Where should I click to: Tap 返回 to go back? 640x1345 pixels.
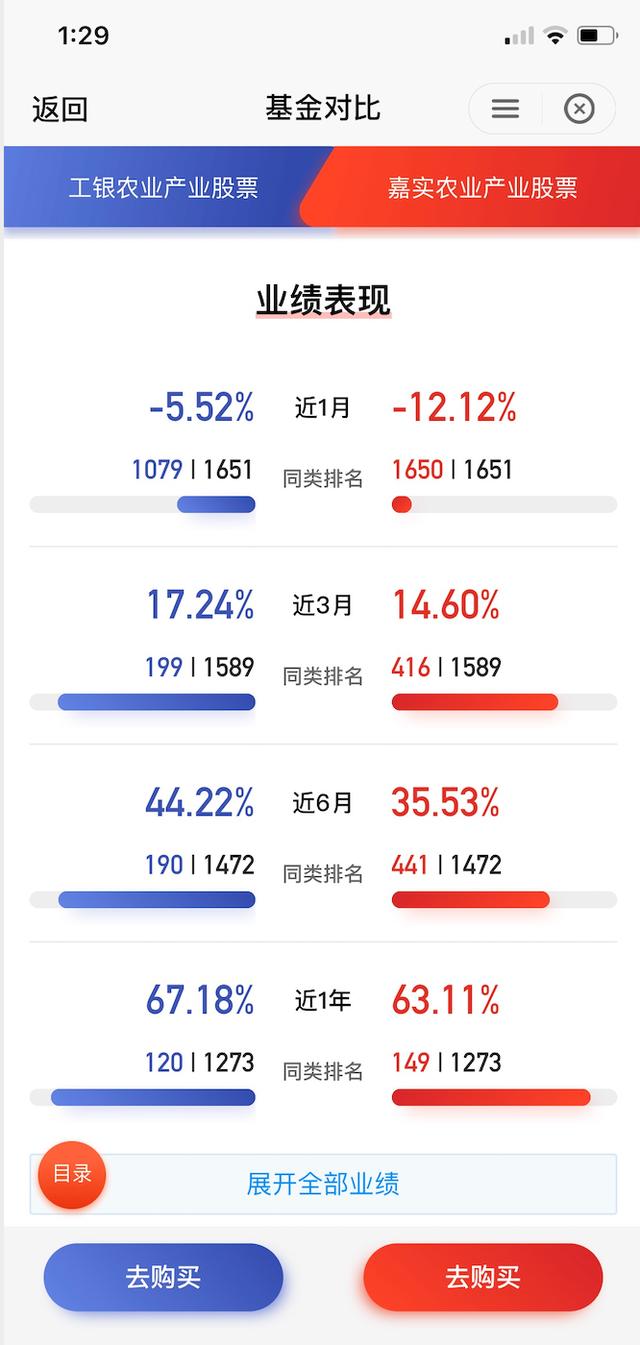60,108
